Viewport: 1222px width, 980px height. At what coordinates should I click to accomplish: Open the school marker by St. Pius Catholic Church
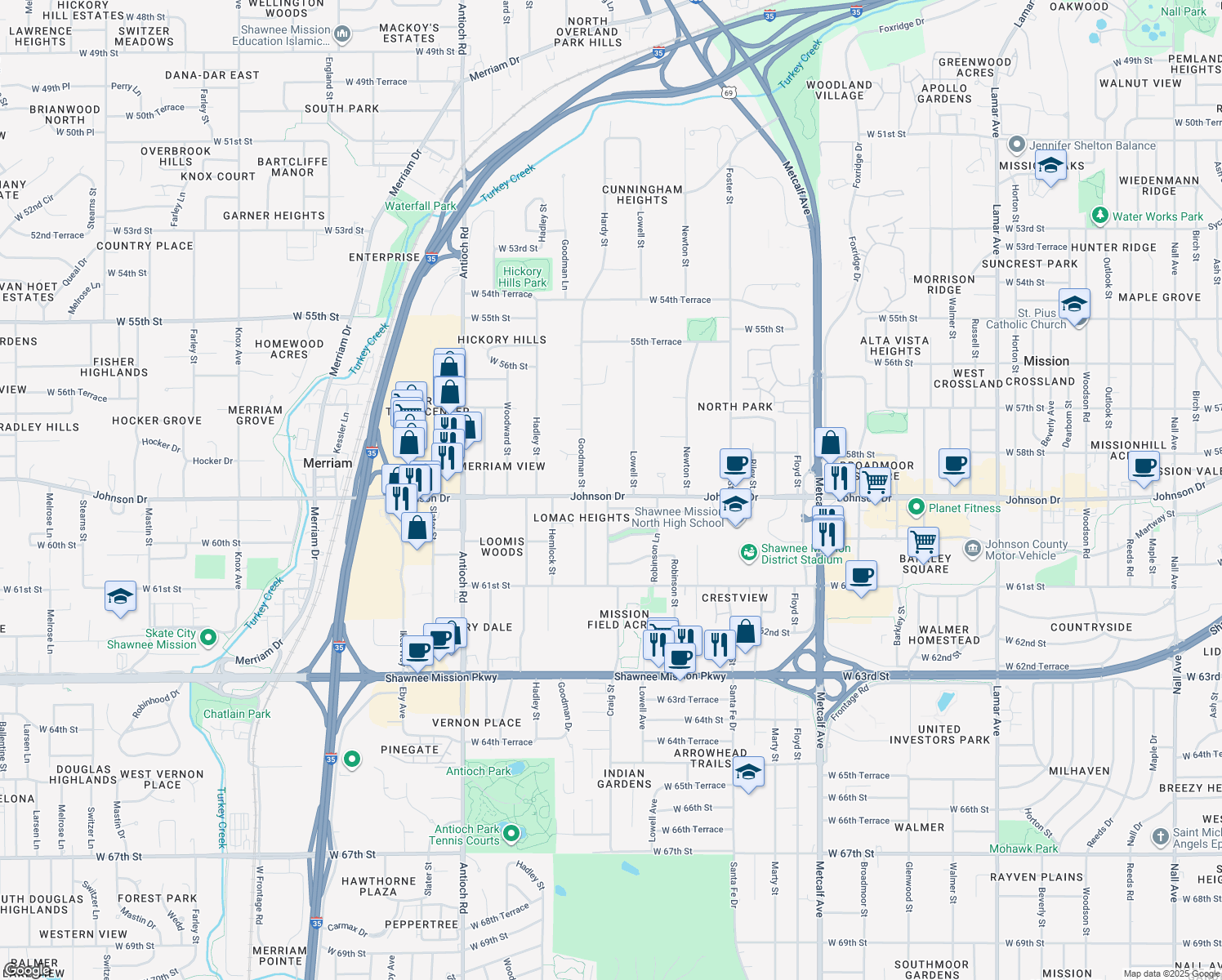pos(1074,307)
